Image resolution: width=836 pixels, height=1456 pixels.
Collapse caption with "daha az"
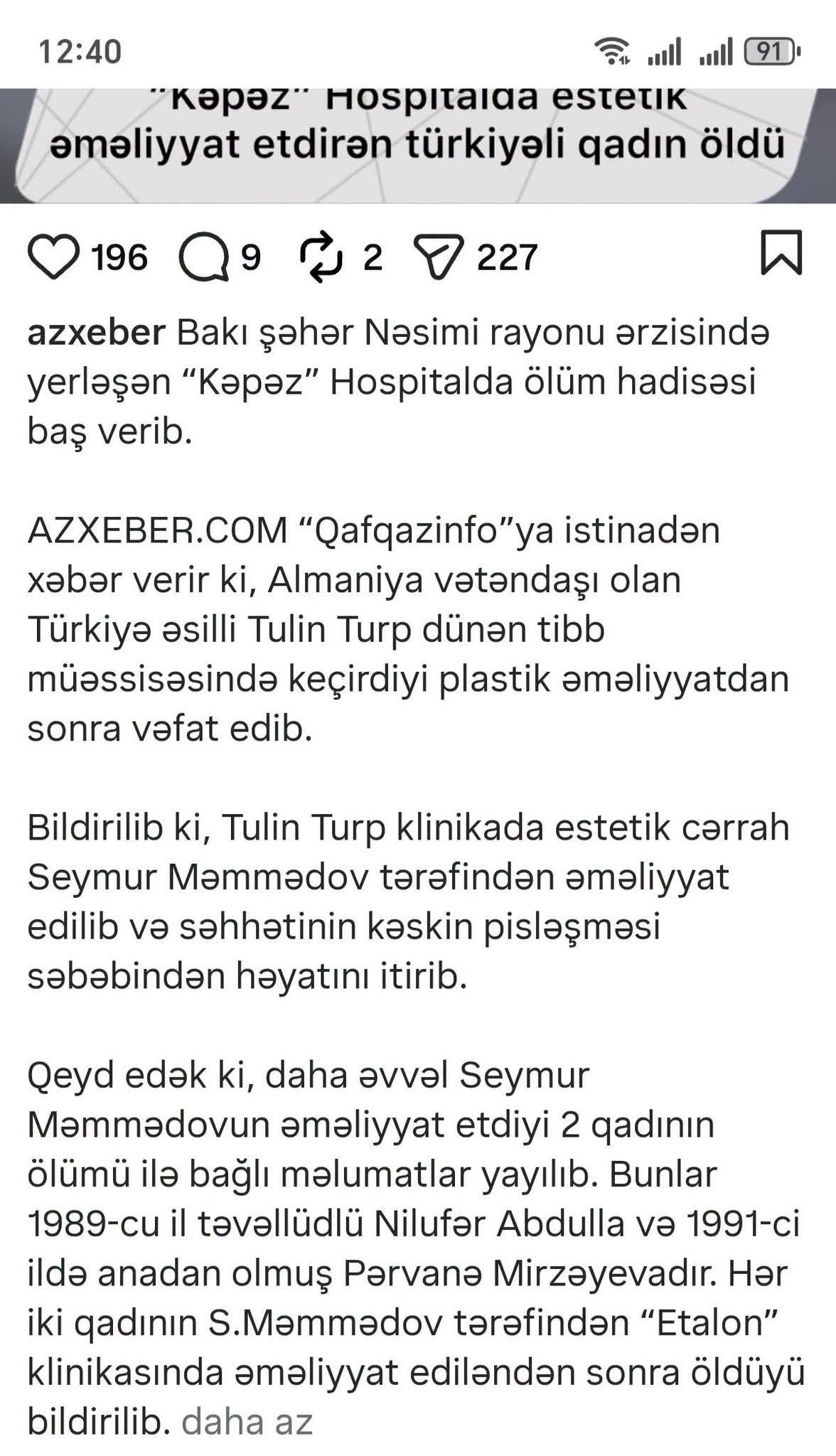(x=247, y=1421)
